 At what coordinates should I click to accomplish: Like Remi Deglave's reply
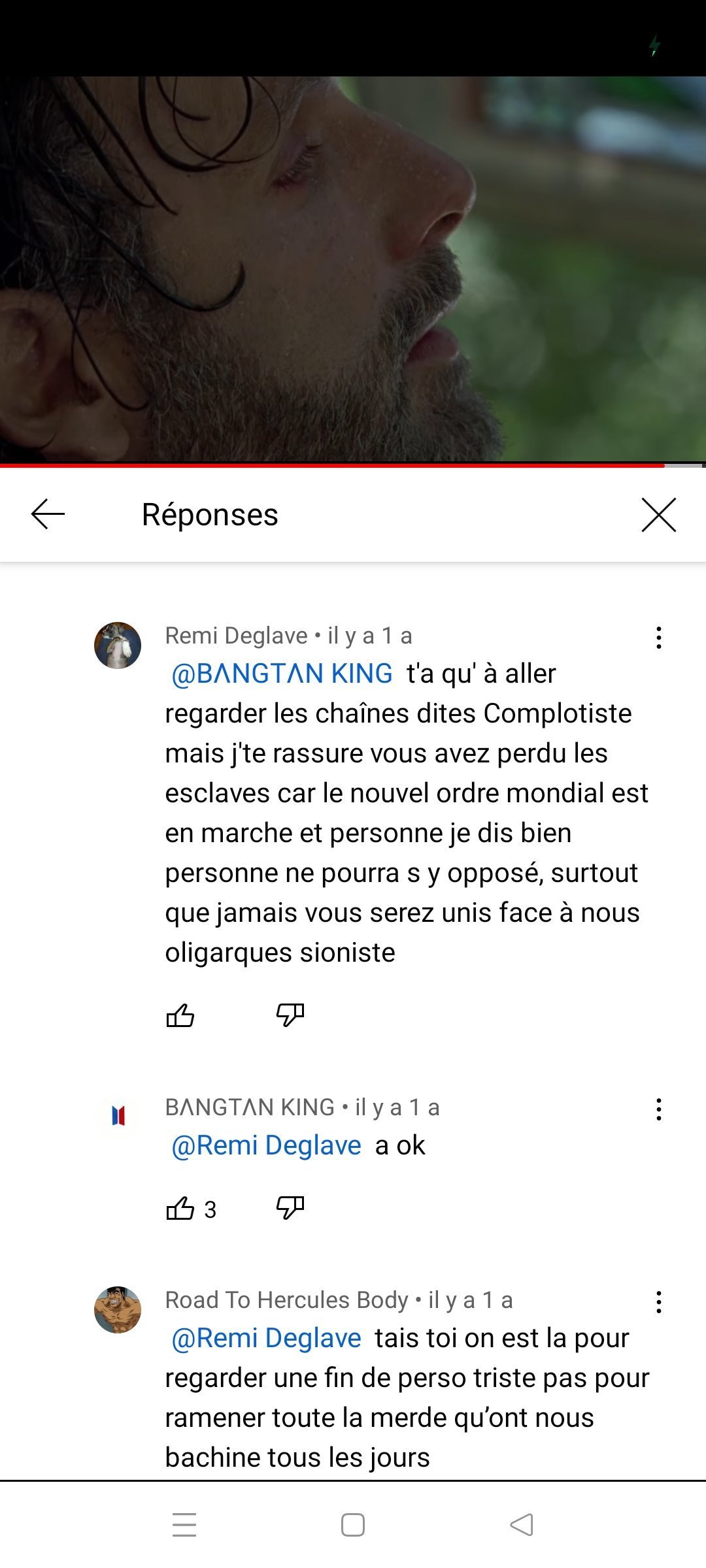(180, 1015)
